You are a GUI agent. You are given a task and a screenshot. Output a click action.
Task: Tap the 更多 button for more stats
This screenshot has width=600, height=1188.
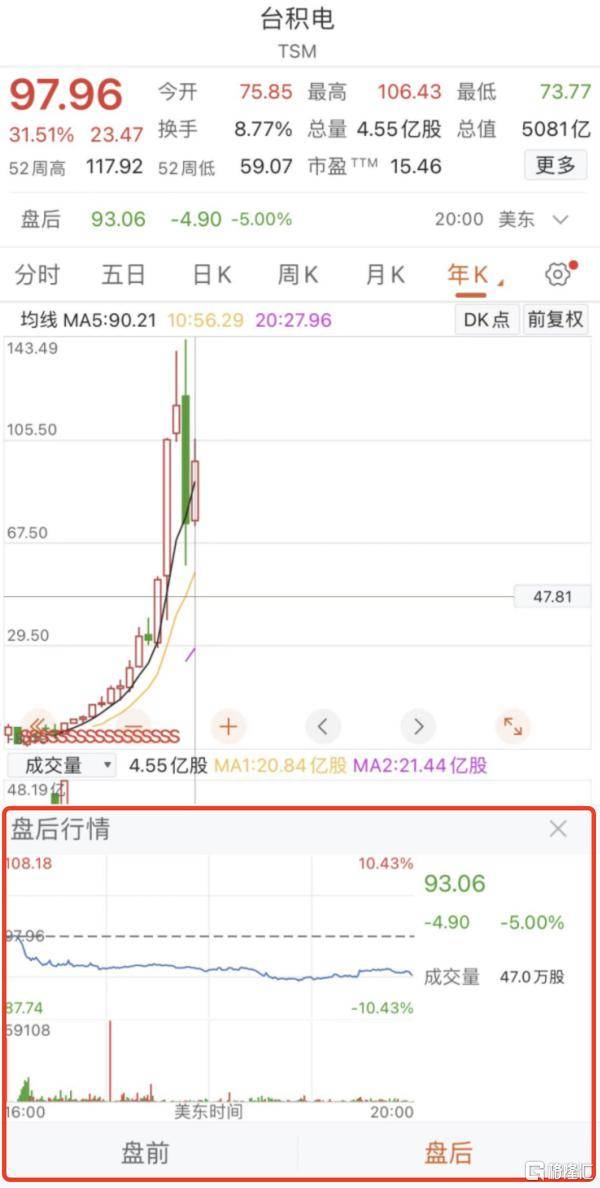(555, 165)
